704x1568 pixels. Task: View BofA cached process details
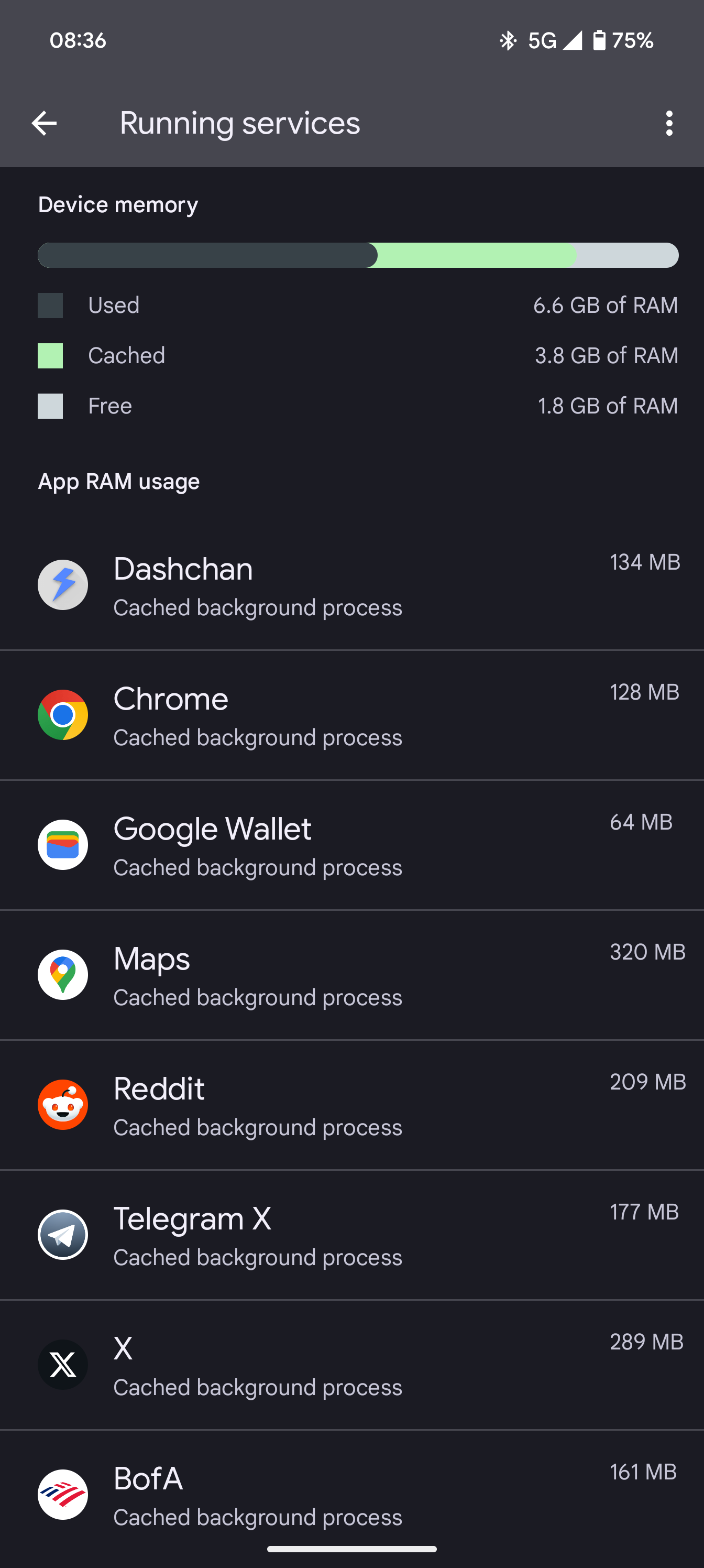coord(351,1495)
